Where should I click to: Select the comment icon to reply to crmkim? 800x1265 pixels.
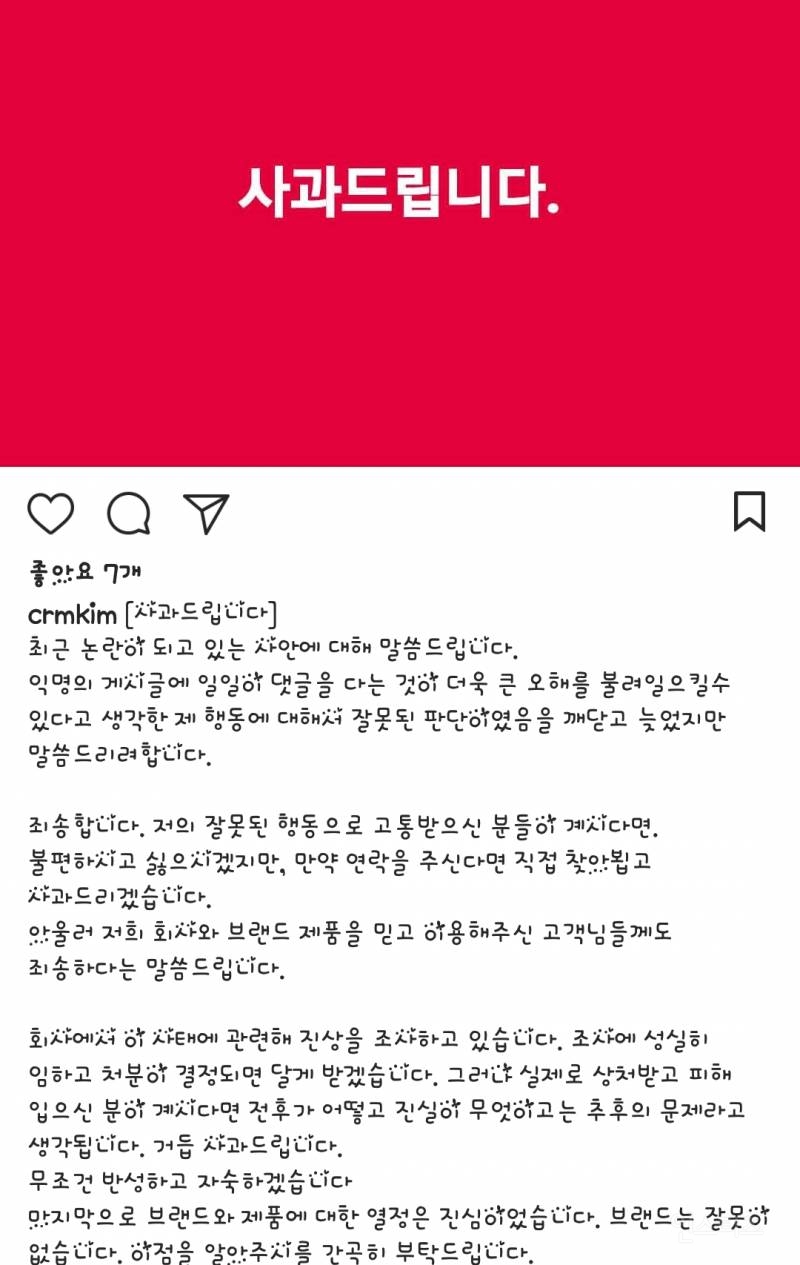[128, 515]
